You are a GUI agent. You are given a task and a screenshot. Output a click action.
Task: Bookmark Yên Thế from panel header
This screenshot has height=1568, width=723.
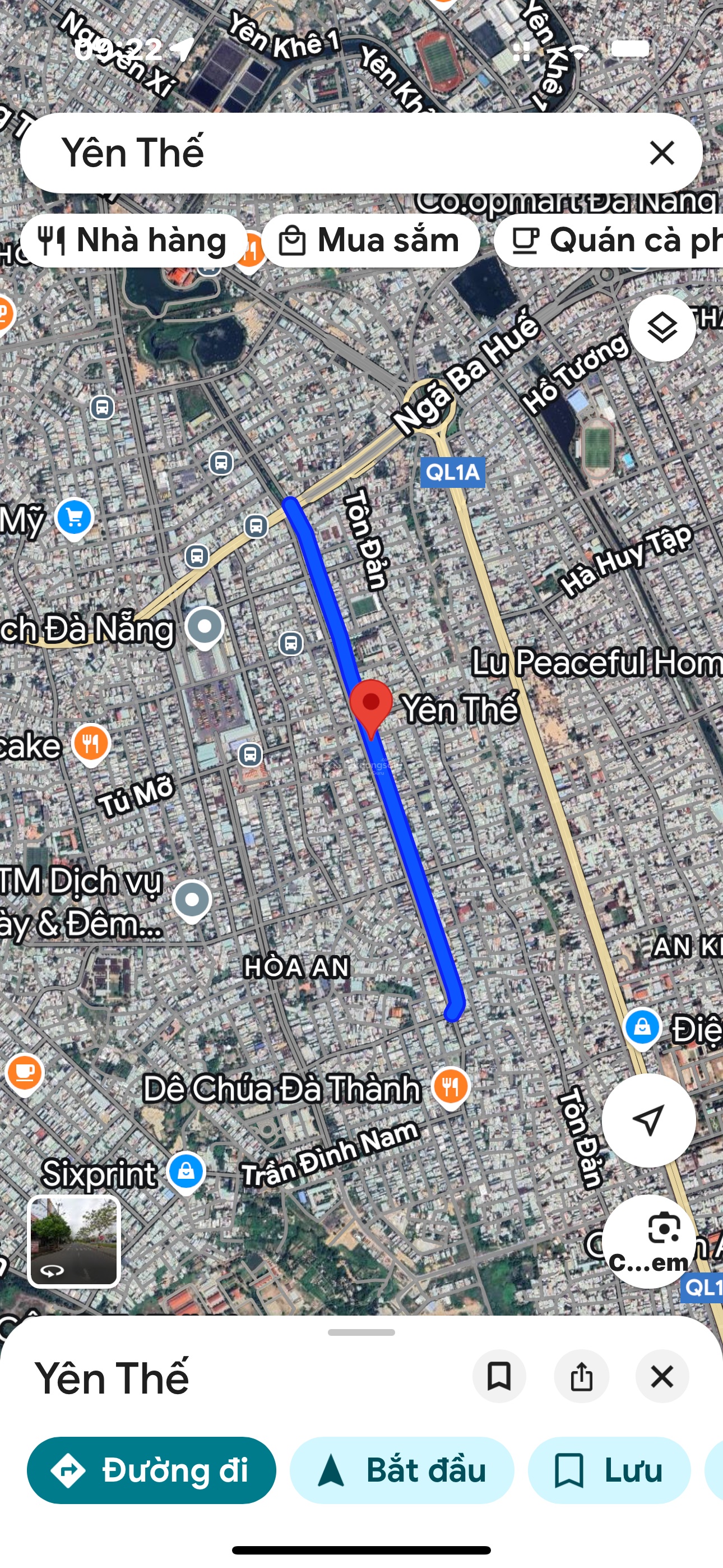tap(499, 1376)
